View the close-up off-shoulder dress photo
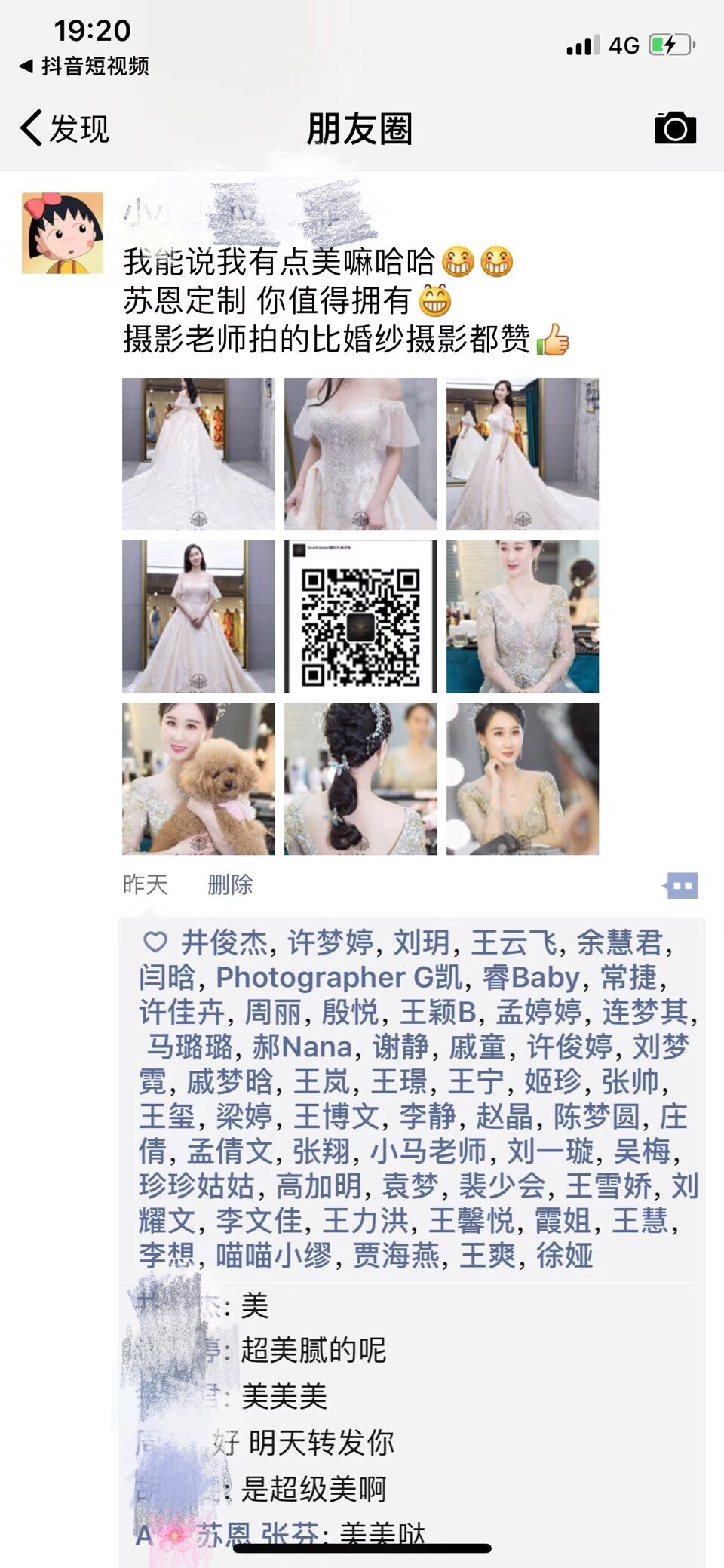This screenshot has height=1568, width=724. [360, 454]
